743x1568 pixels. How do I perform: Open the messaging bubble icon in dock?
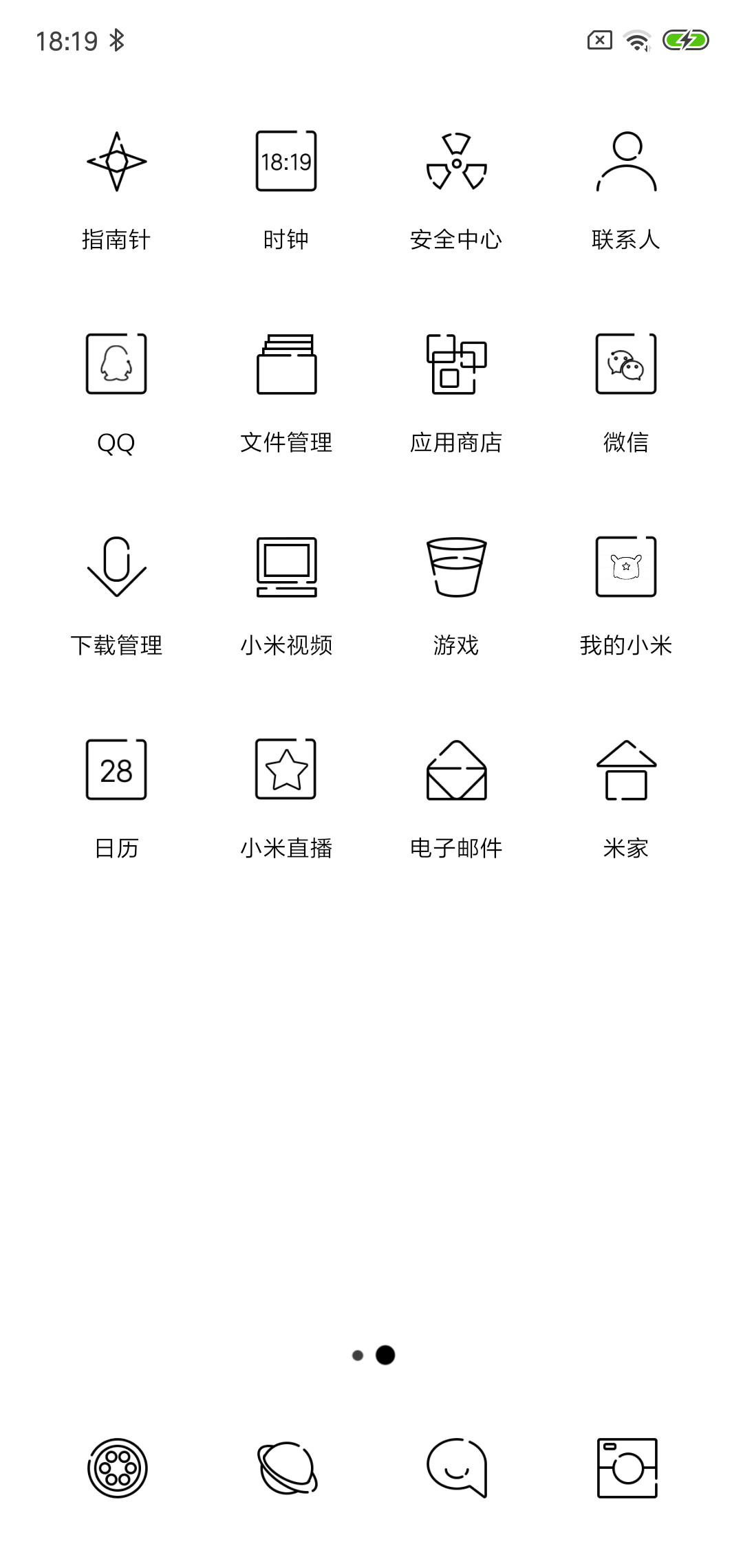pos(457,1468)
